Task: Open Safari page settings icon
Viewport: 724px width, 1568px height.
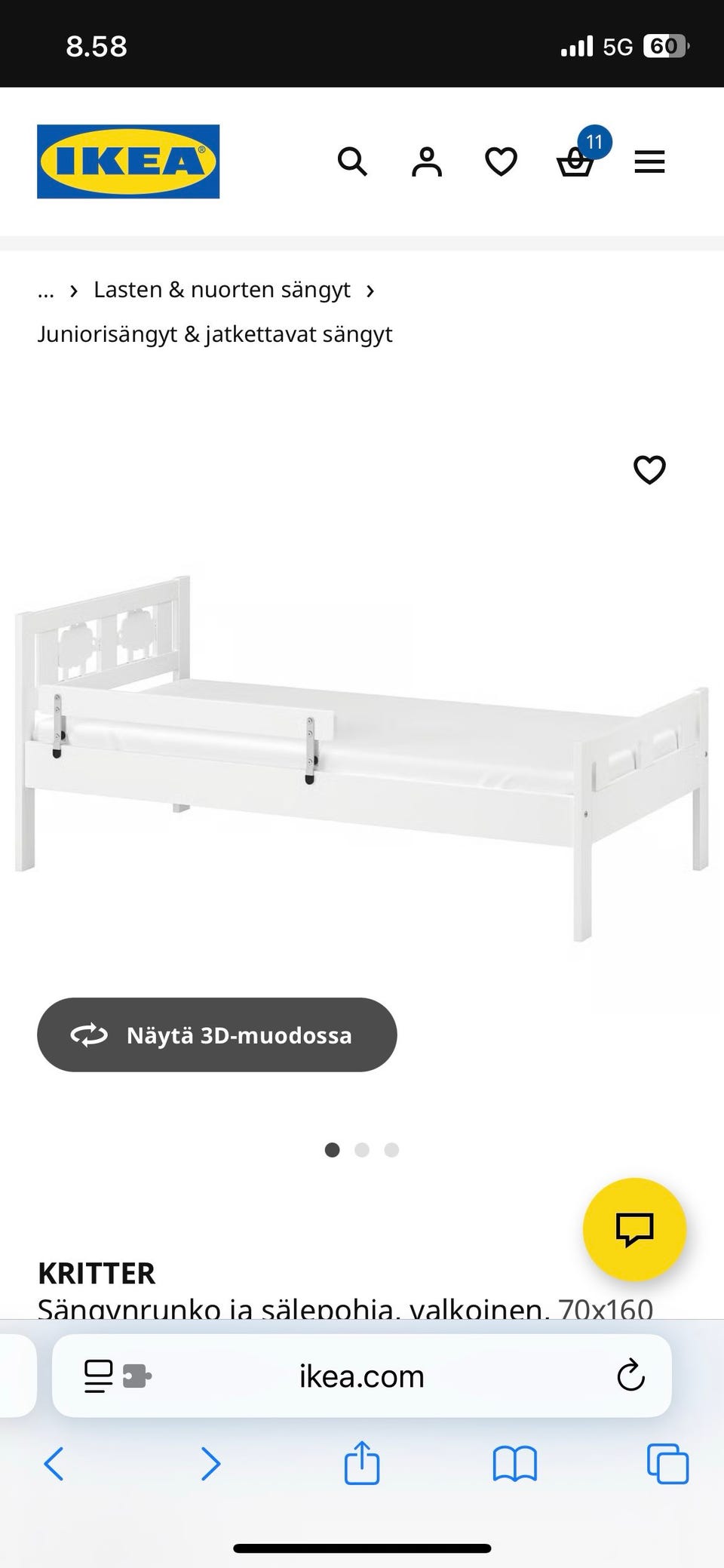Action: pos(117,1376)
